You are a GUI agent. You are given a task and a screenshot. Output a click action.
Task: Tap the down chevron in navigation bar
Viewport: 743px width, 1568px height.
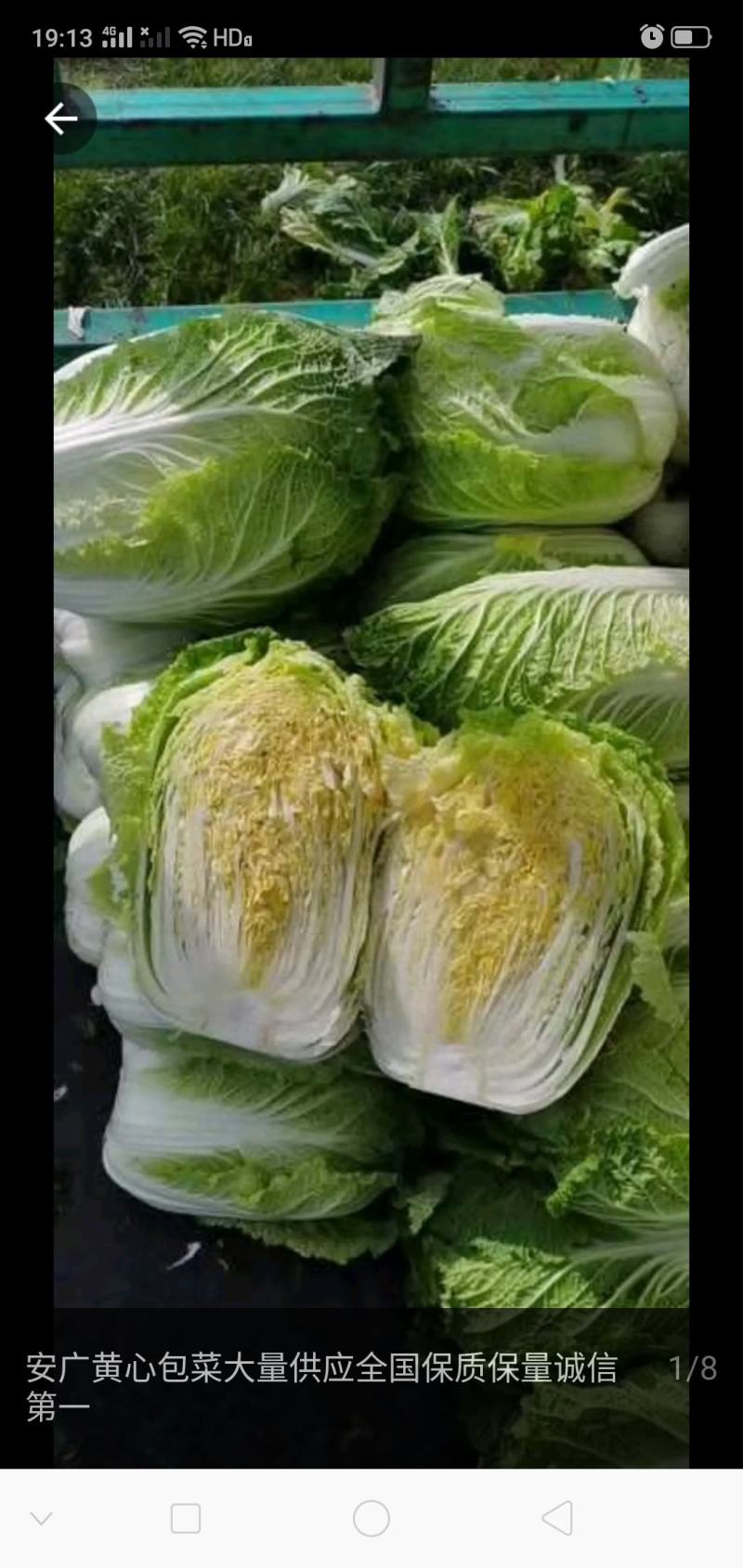tap(41, 1519)
